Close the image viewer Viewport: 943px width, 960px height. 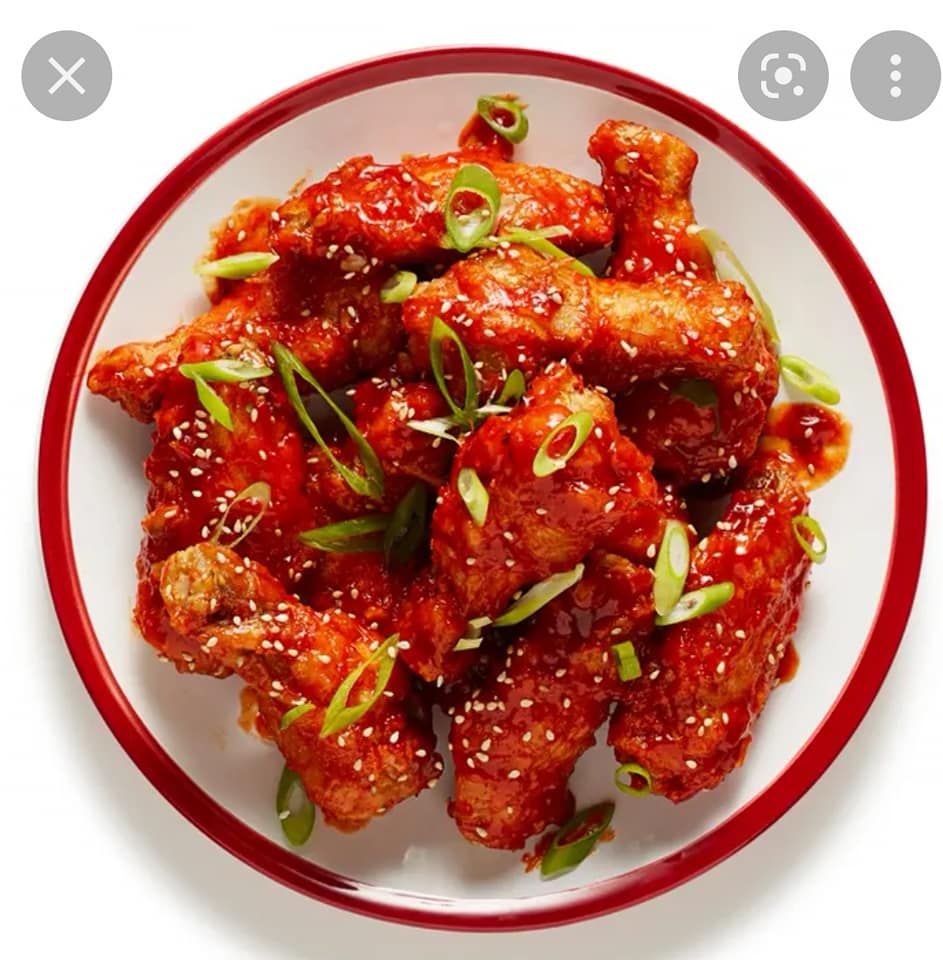[x=66, y=75]
